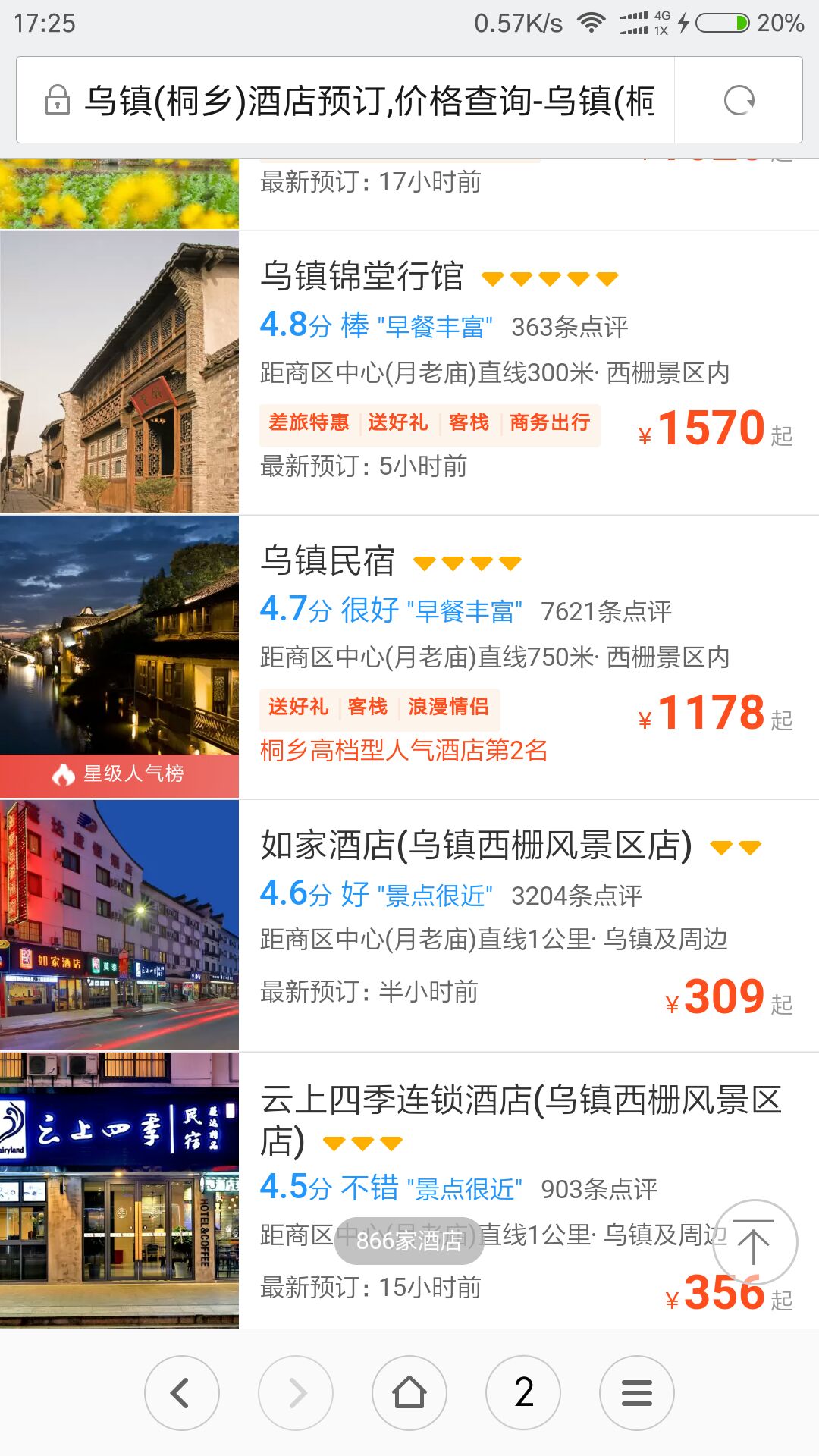
Task: Go to the browser home page
Action: click(409, 1393)
